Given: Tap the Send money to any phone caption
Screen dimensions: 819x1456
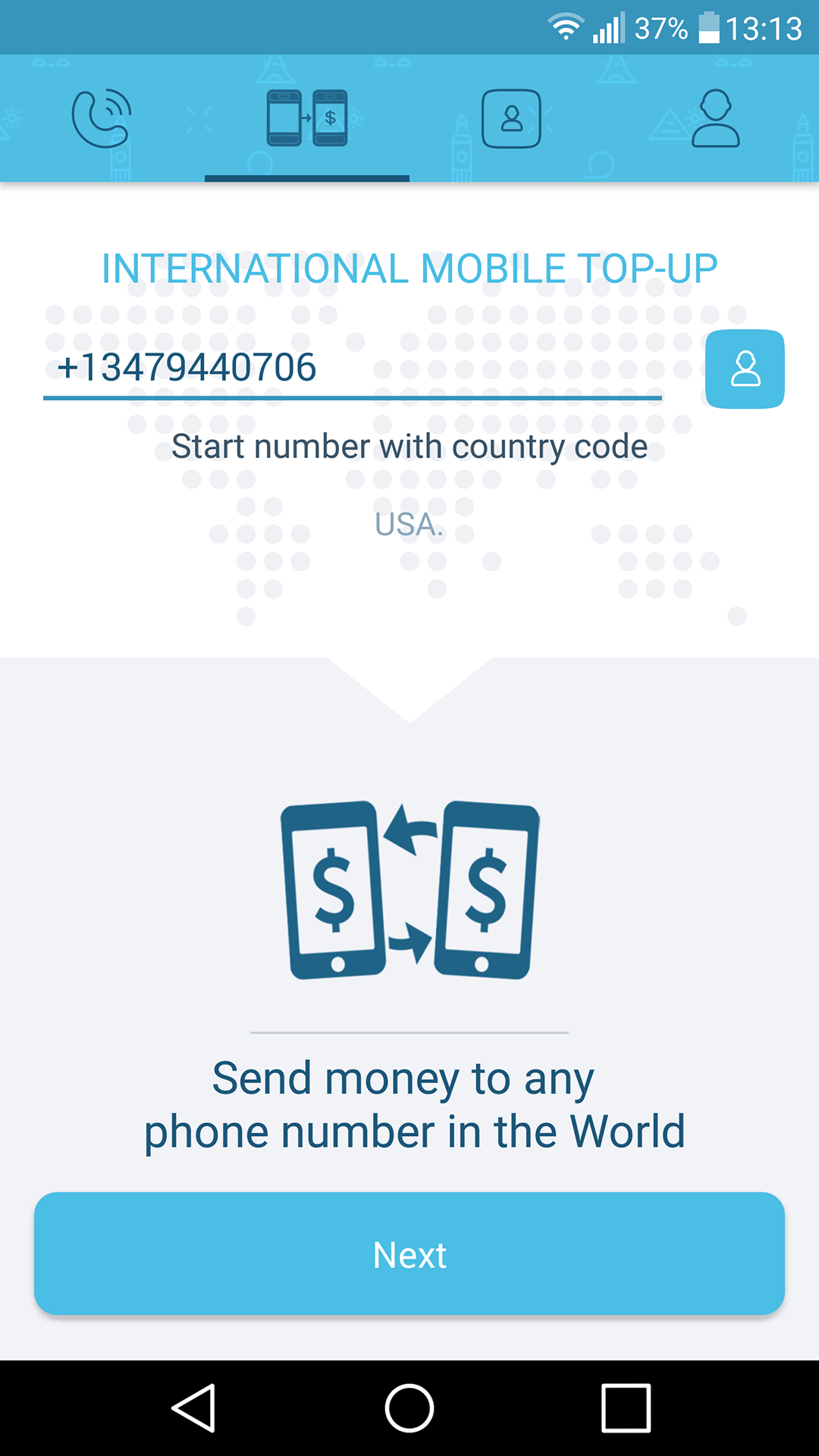Looking at the screenshot, I should [409, 1103].
